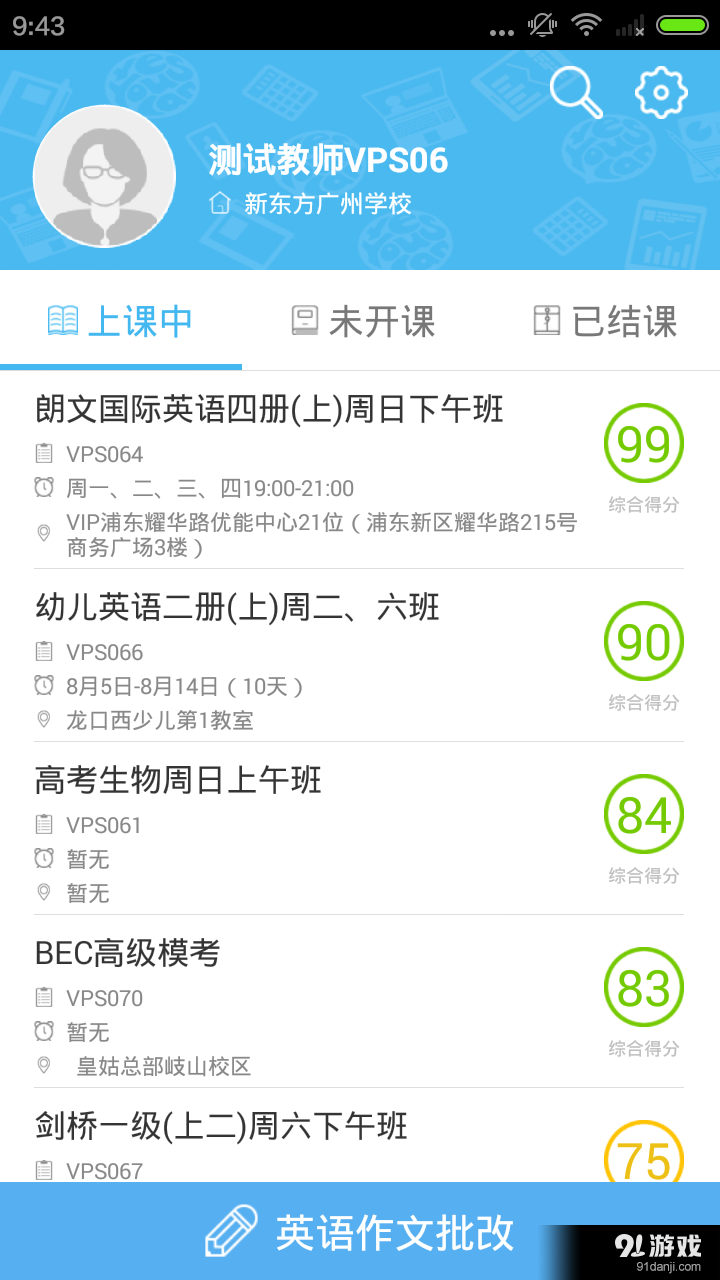This screenshot has width=720, height=1280.
Task: Select the 上课中 tab
Action: (x=122, y=321)
